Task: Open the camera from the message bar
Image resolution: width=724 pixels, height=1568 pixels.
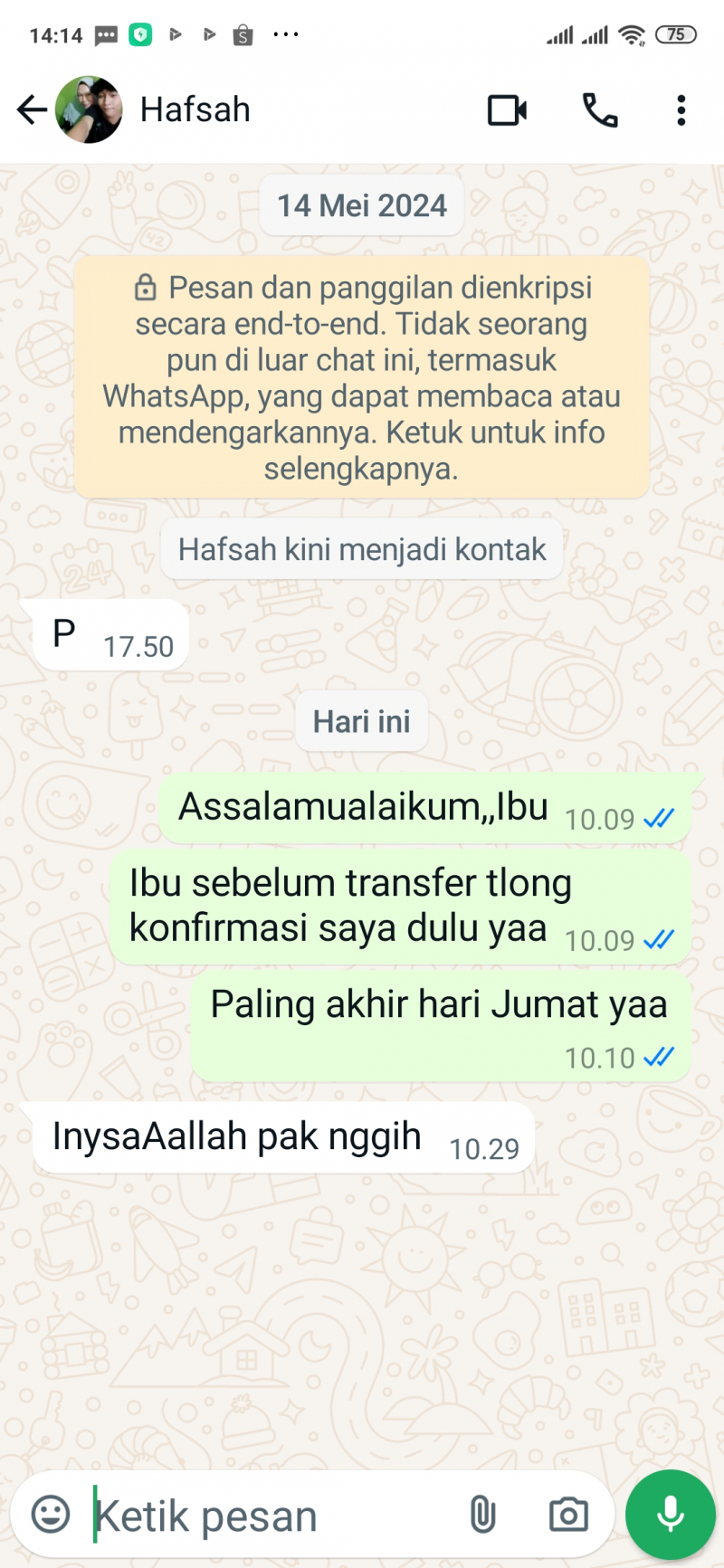Action: click(x=568, y=1514)
